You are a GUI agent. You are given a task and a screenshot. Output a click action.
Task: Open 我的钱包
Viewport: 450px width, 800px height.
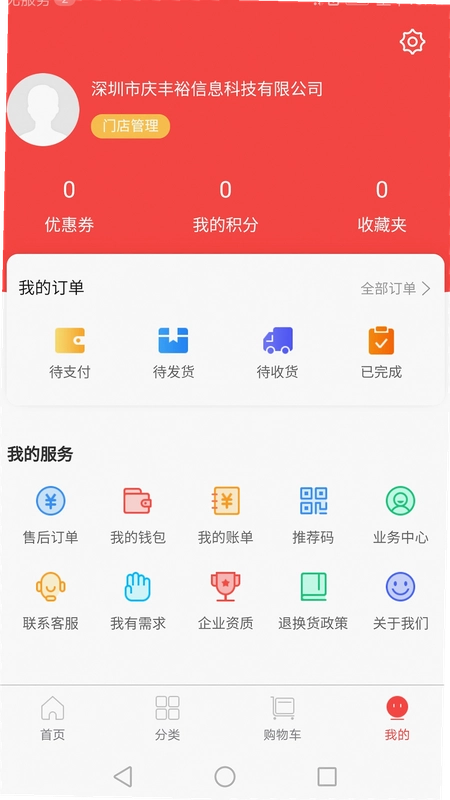pos(138,514)
